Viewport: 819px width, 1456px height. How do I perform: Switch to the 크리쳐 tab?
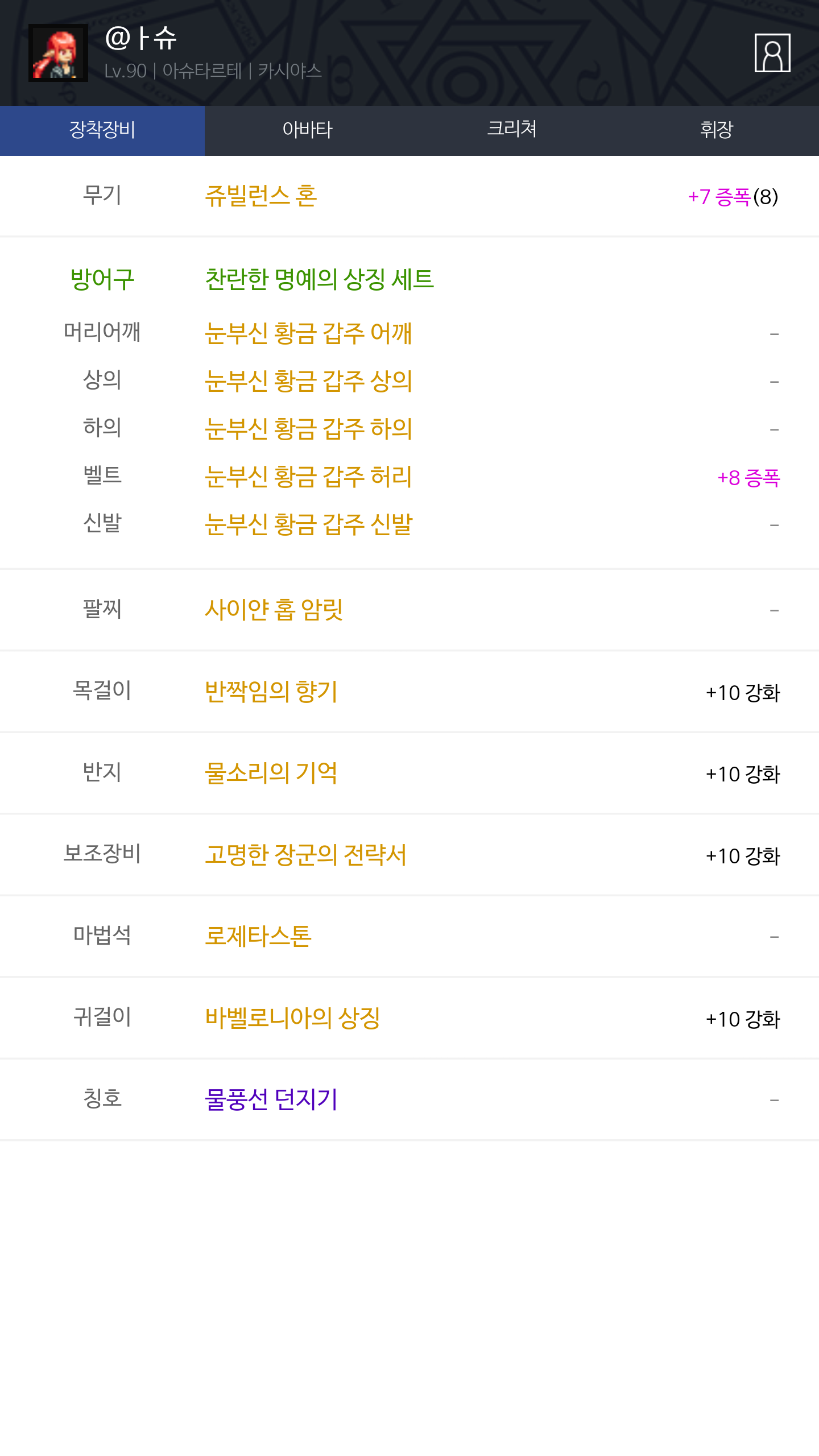point(512,130)
